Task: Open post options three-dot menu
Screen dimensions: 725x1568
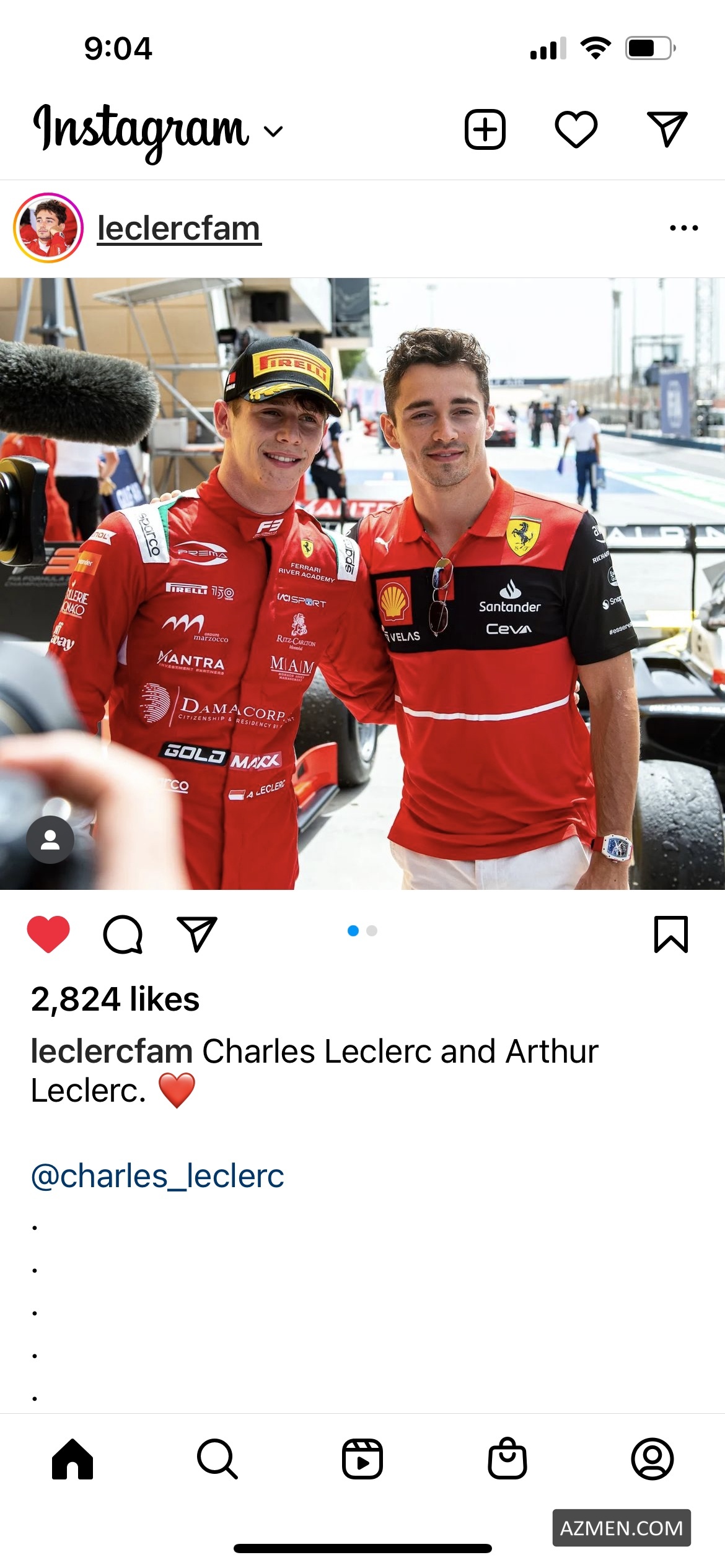Action: click(683, 228)
